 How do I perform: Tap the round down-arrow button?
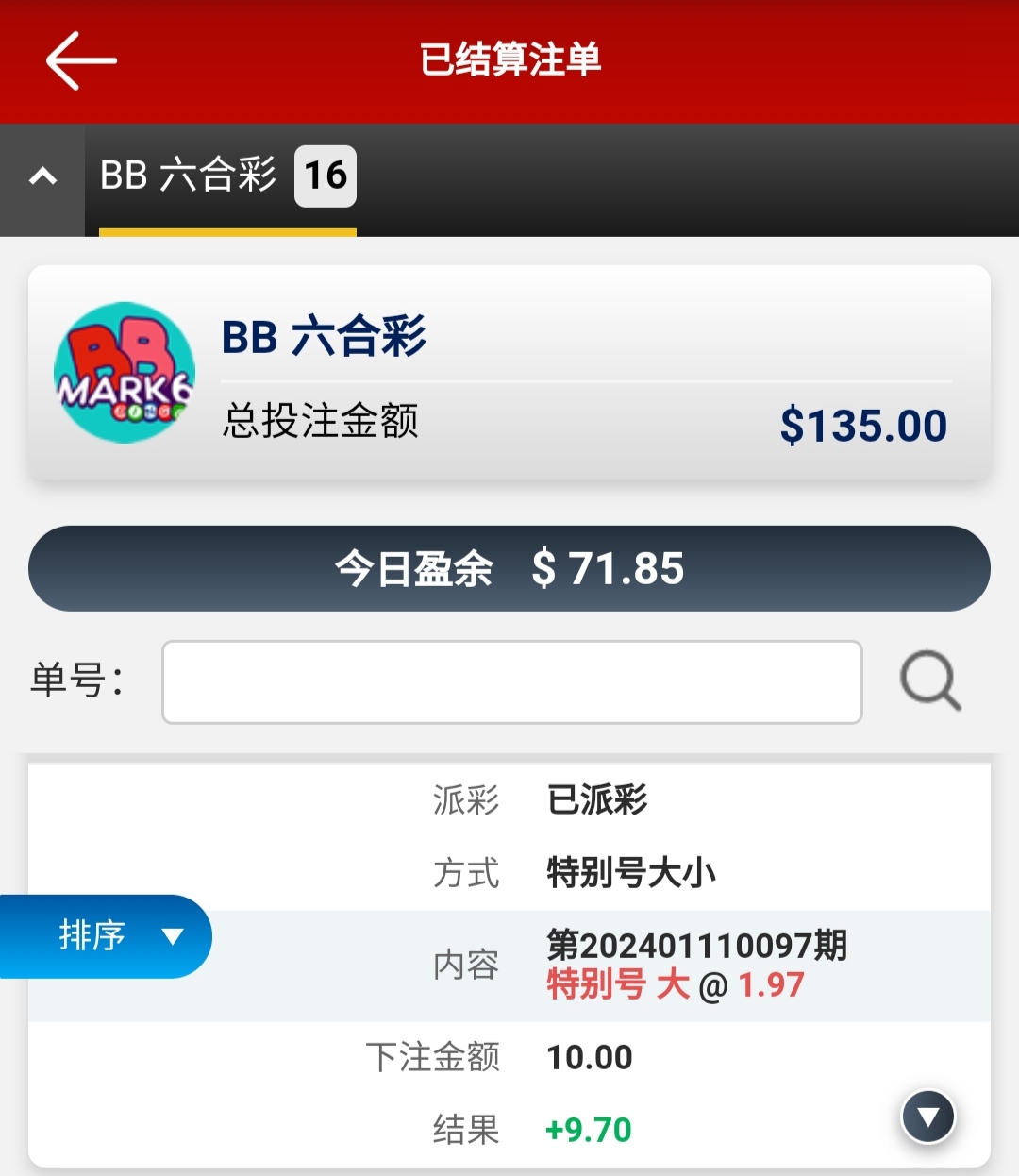pyautogui.click(x=928, y=1117)
